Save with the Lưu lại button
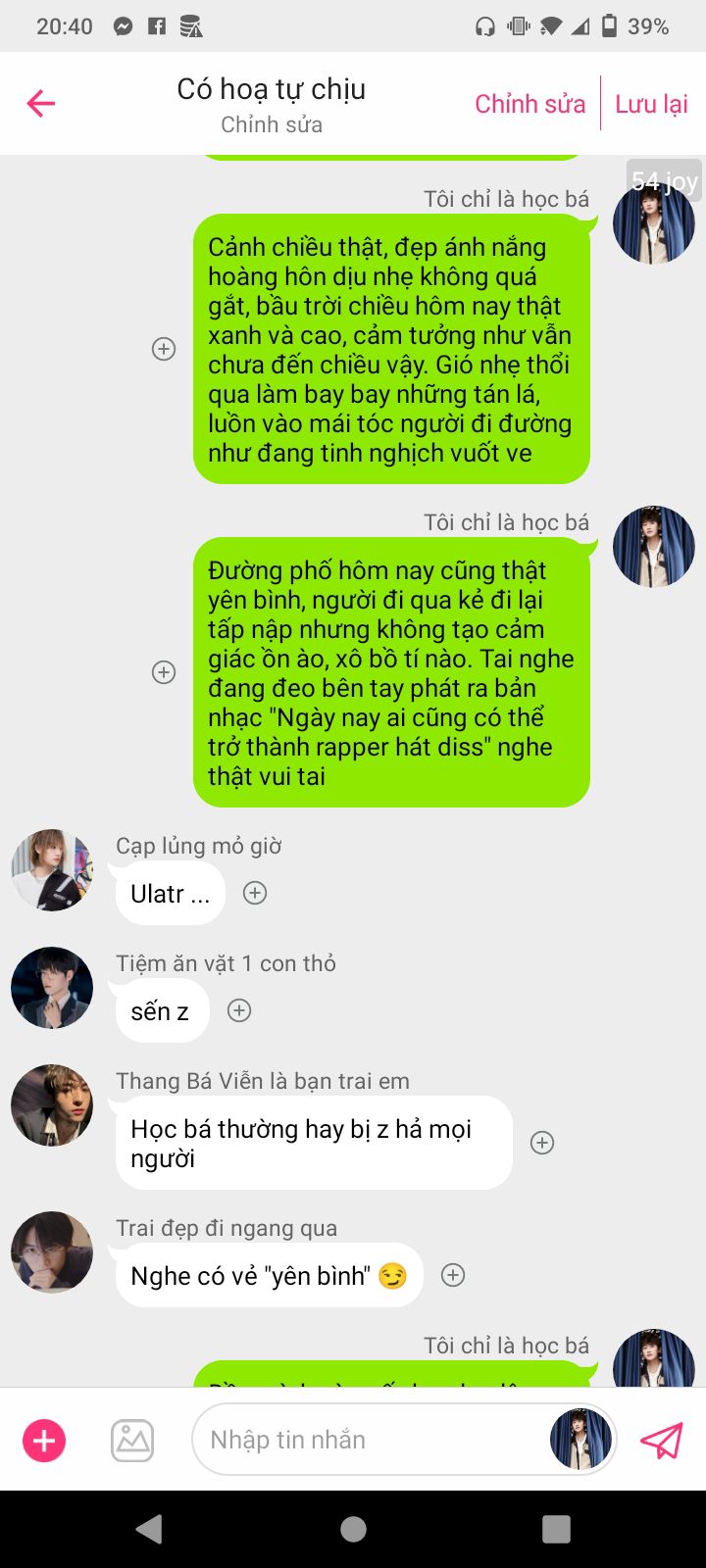Screen dimensions: 706x1568 [651, 104]
